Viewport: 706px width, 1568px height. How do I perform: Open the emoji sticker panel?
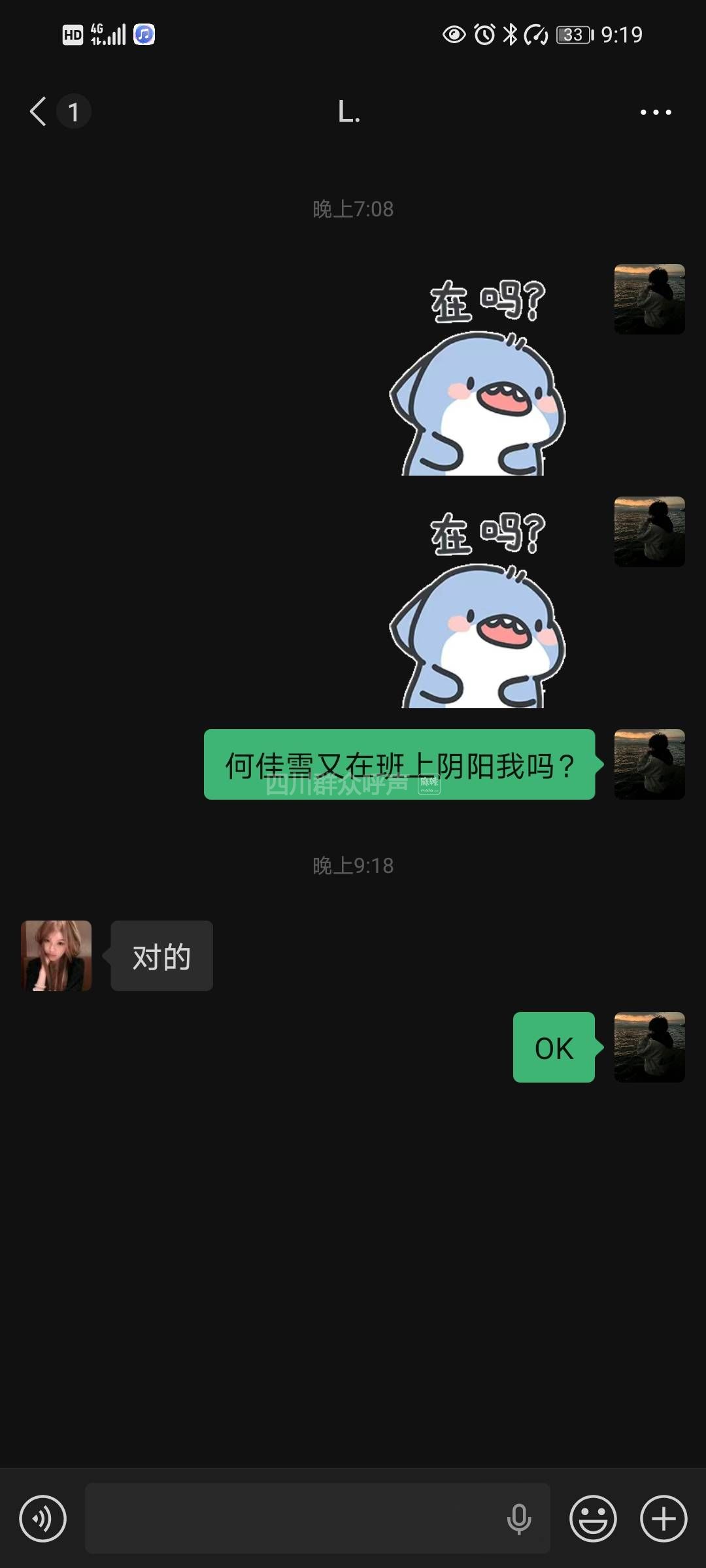[x=593, y=1518]
